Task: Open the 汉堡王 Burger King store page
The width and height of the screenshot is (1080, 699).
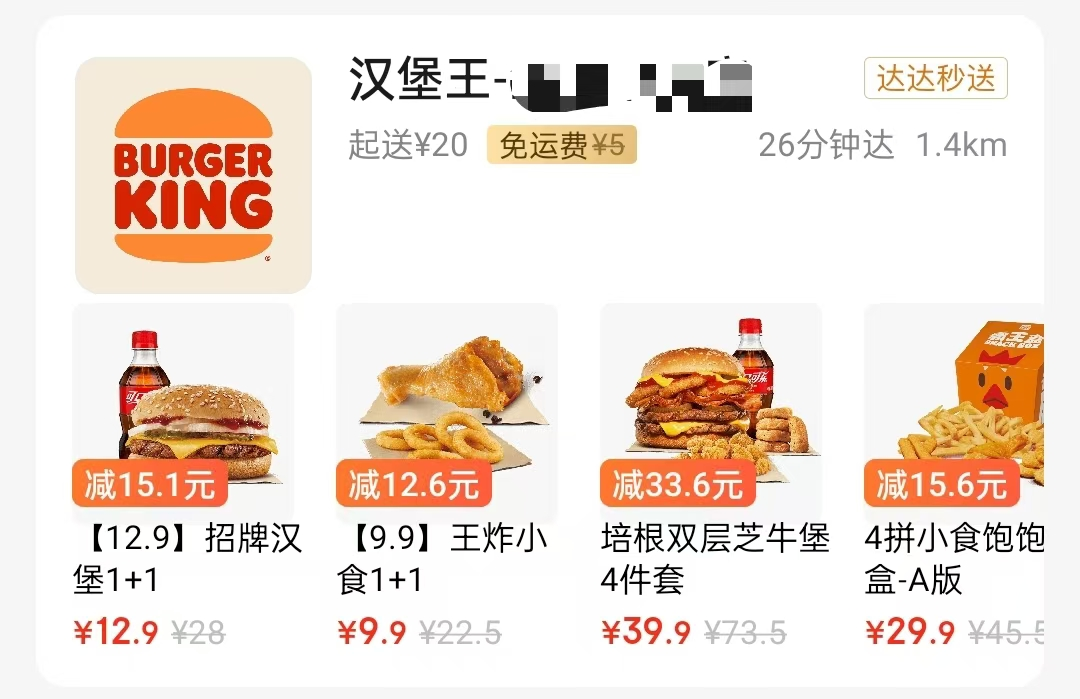Action: coord(193,175)
